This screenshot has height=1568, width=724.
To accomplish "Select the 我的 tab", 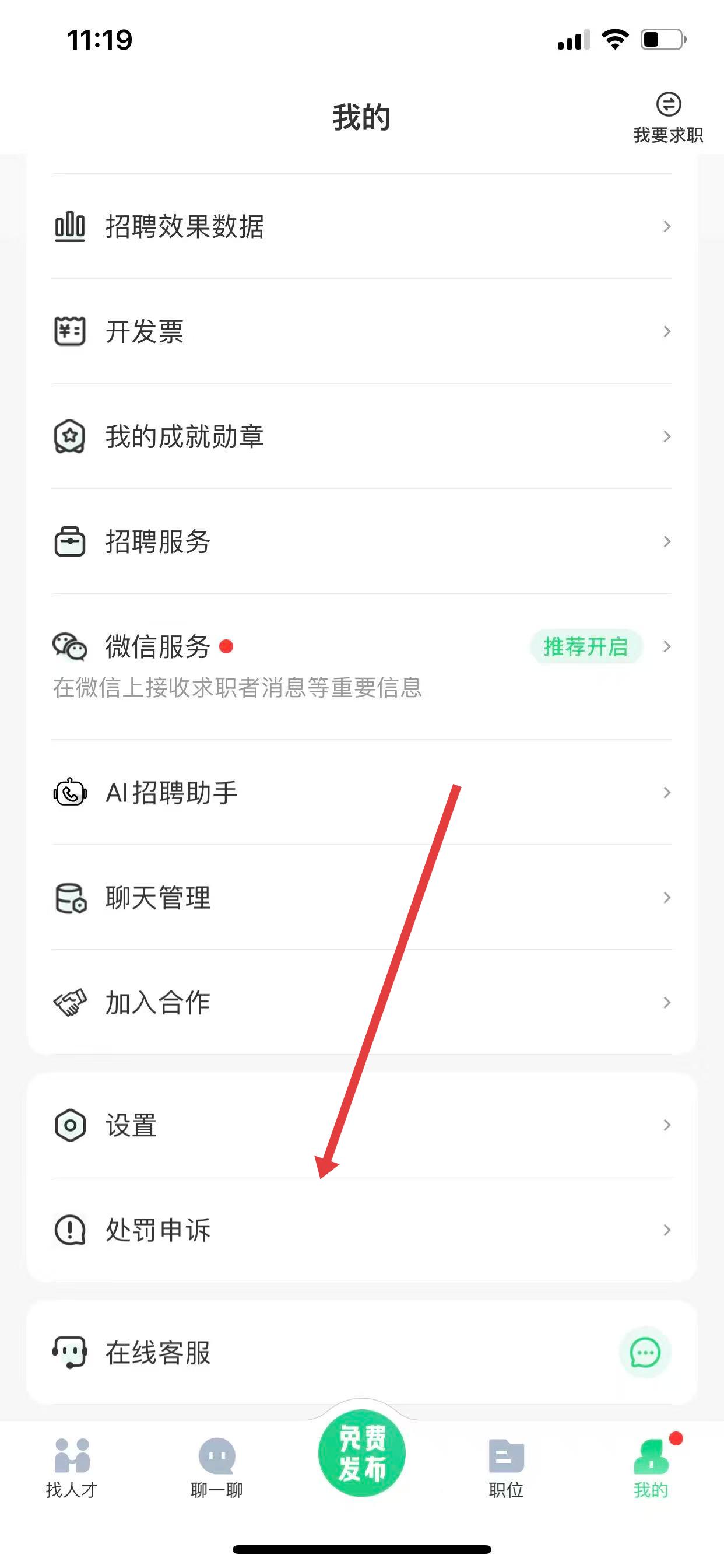I will [651, 1467].
